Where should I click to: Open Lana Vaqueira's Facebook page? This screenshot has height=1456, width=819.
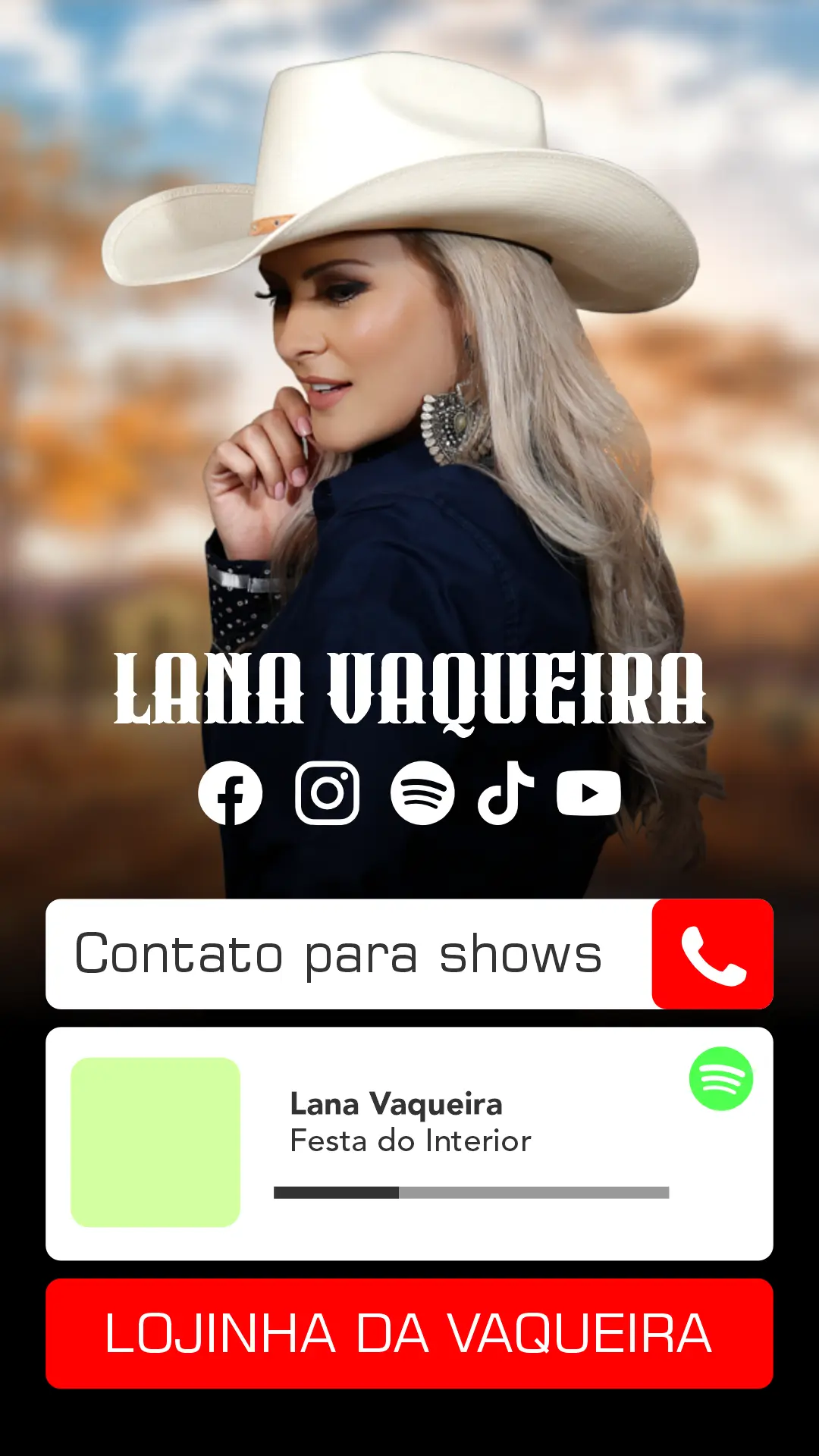pyautogui.click(x=231, y=793)
